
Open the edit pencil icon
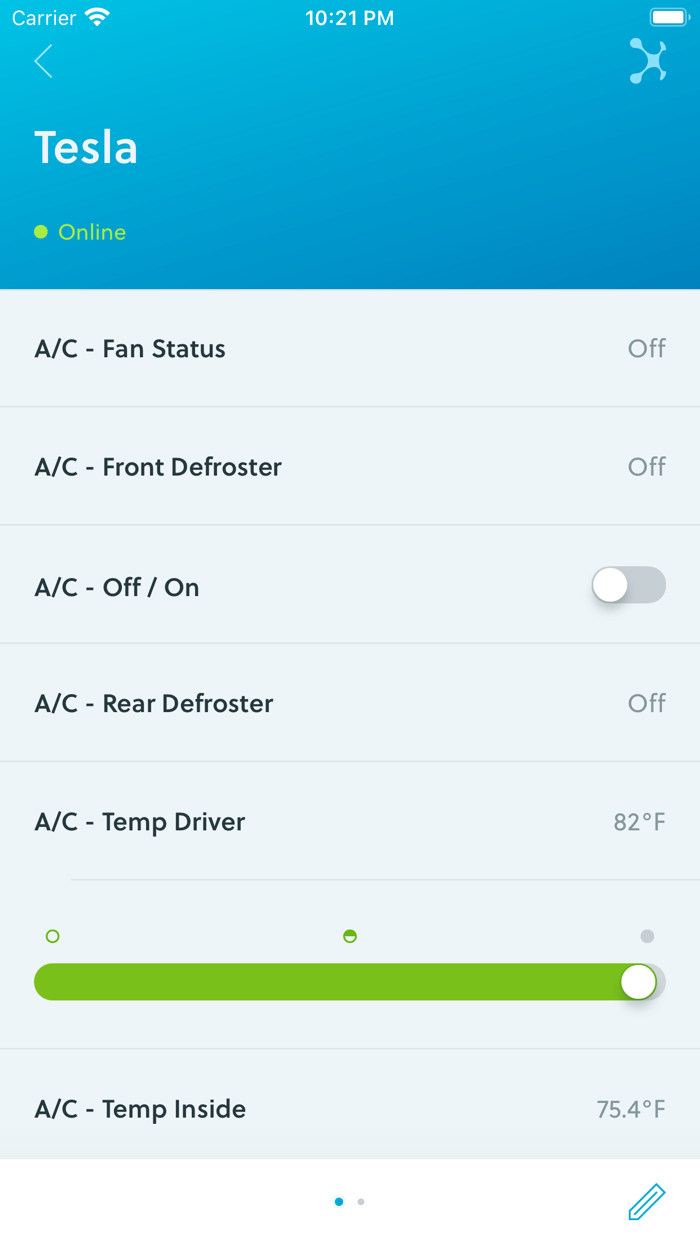click(646, 1201)
